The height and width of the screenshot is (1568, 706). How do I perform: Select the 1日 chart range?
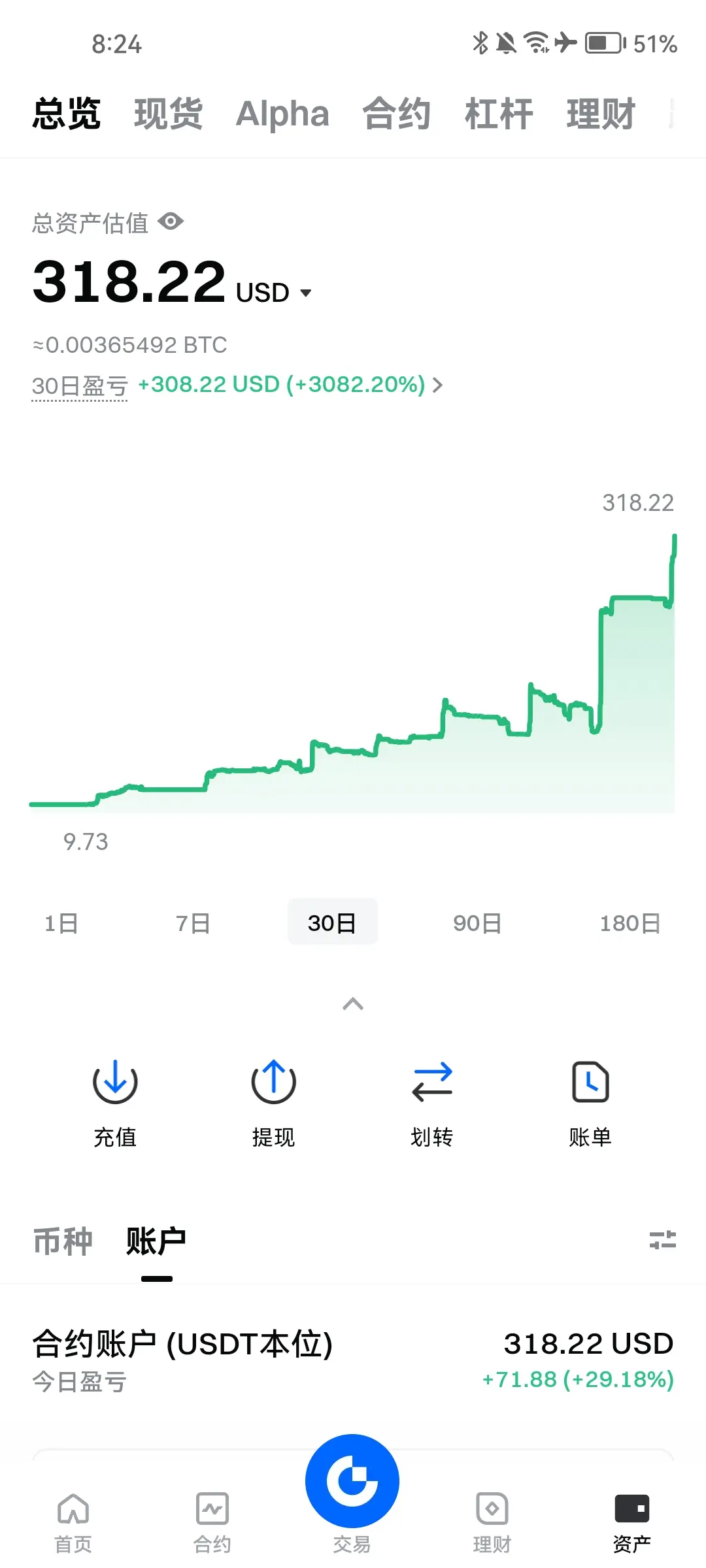tap(61, 923)
